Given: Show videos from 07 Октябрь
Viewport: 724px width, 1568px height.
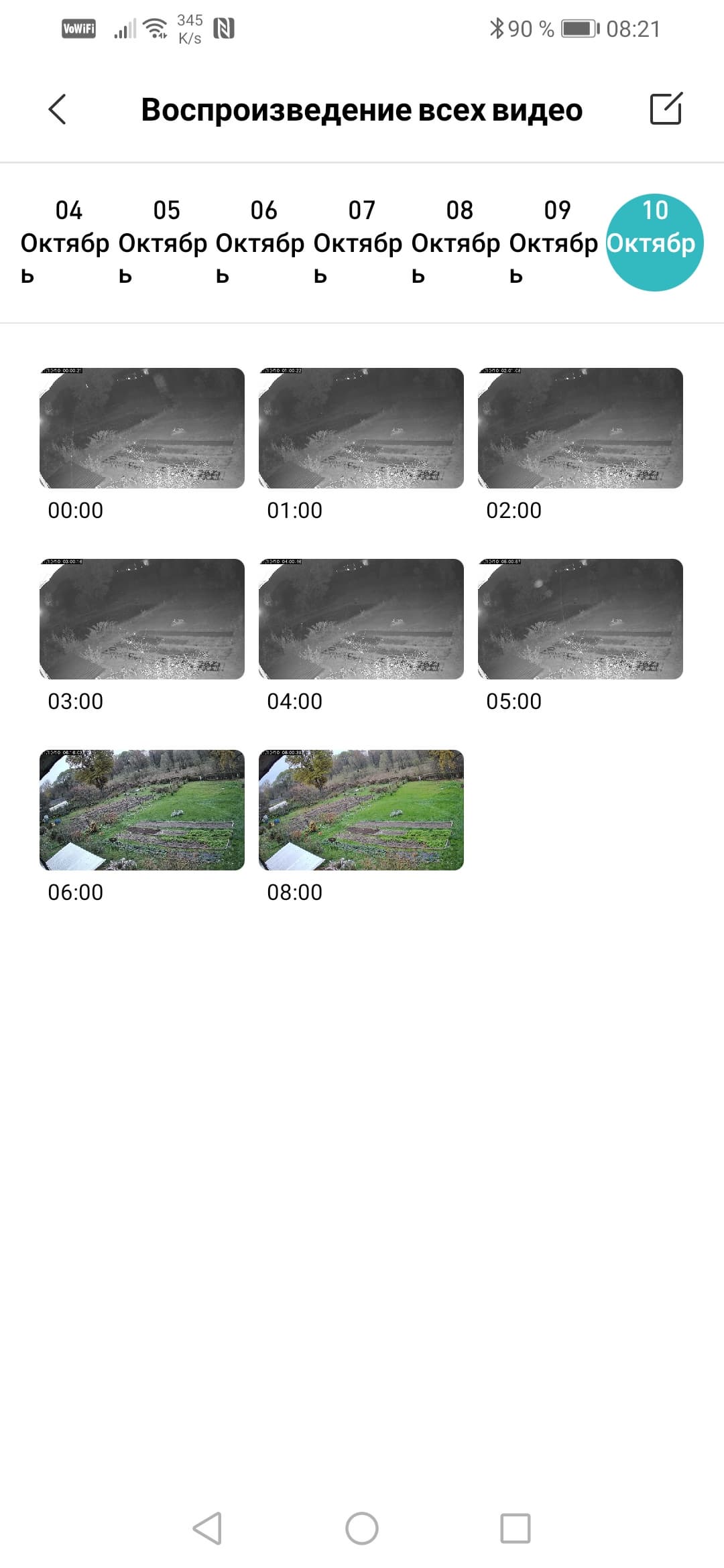Looking at the screenshot, I should click(x=359, y=241).
